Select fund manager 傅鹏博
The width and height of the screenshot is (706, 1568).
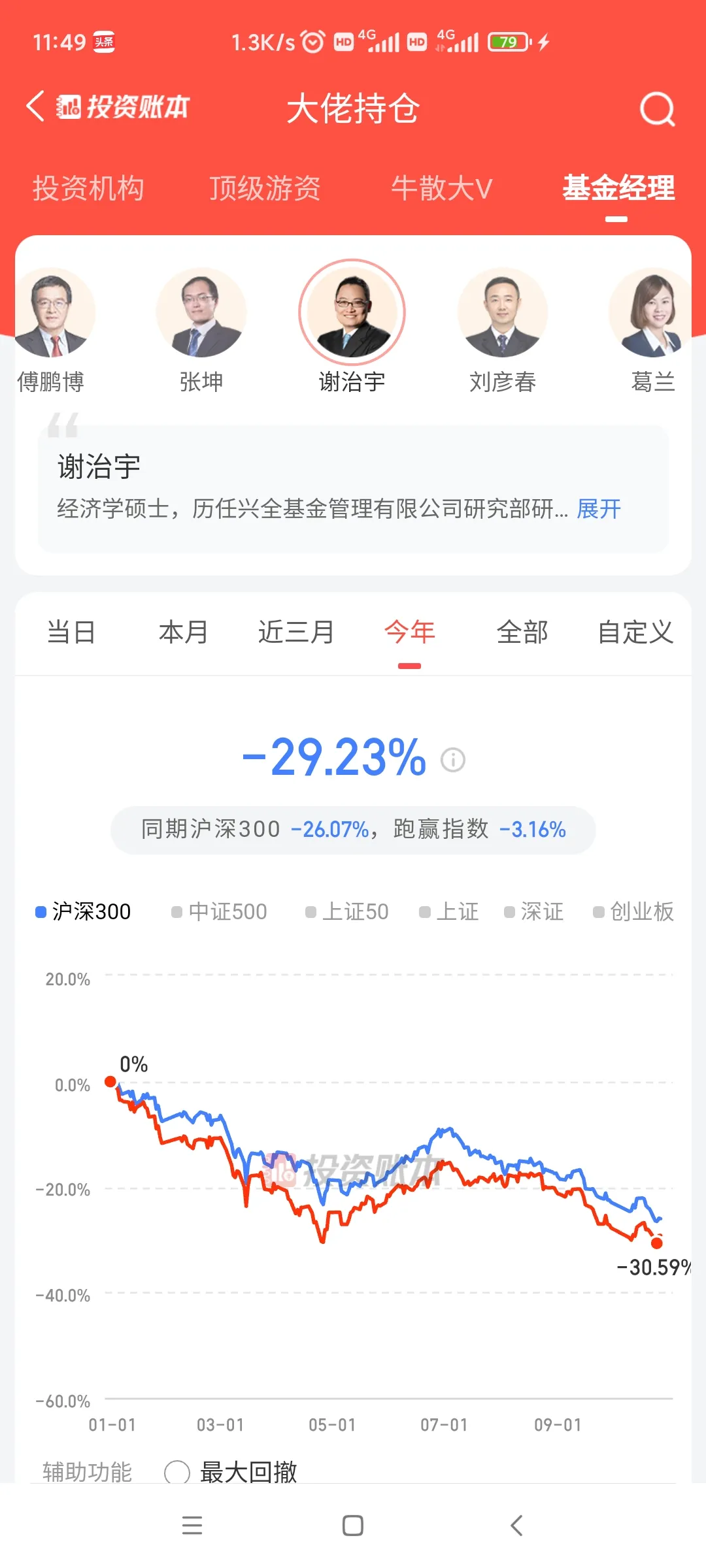51,330
